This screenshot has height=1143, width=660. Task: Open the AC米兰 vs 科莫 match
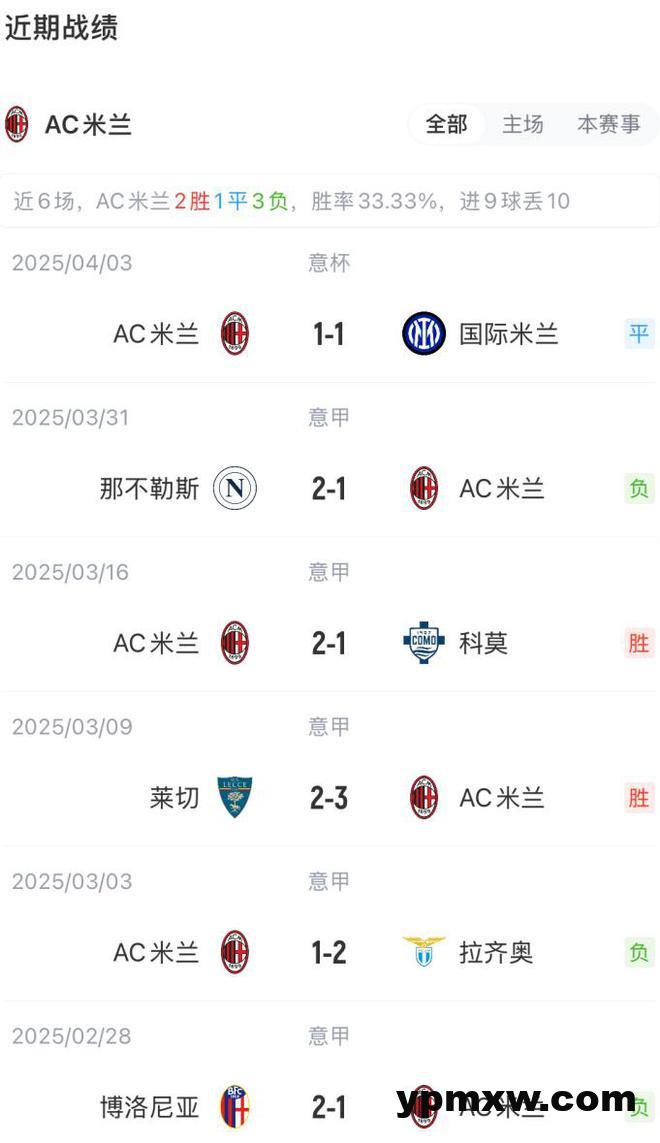329,643
